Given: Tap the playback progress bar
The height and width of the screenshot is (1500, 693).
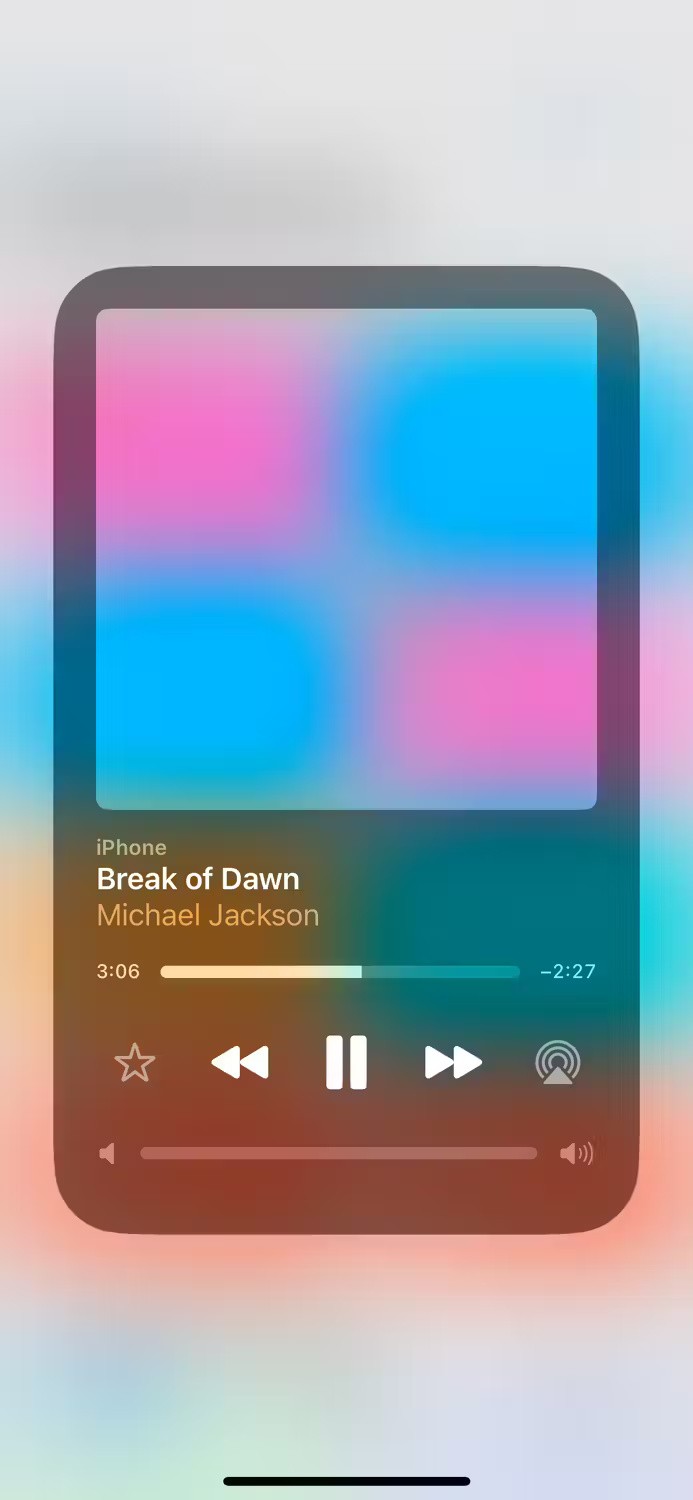Looking at the screenshot, I should 340,972.
